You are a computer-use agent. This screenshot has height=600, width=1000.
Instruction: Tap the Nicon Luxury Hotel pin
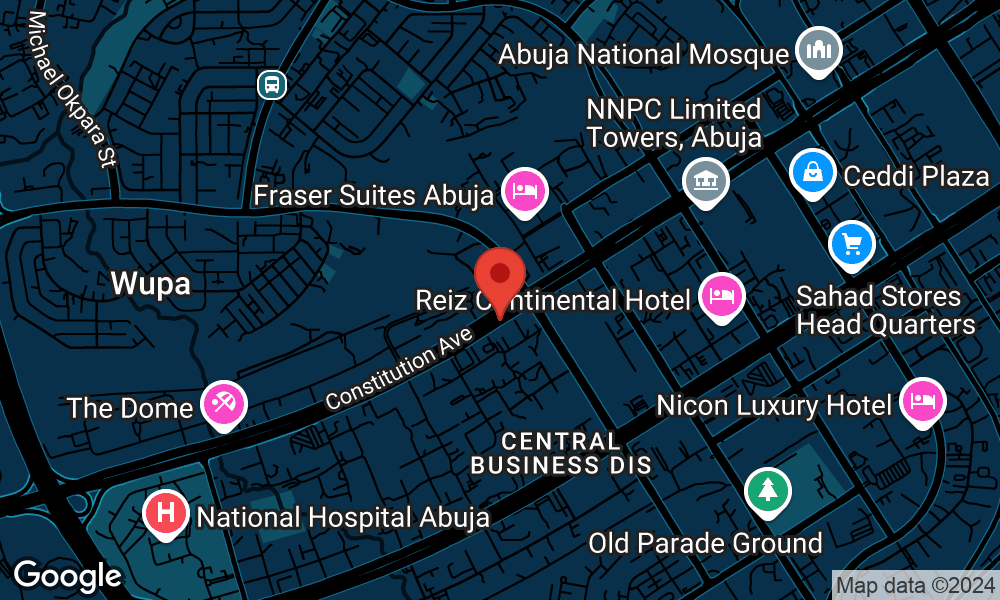pos(923,402)
